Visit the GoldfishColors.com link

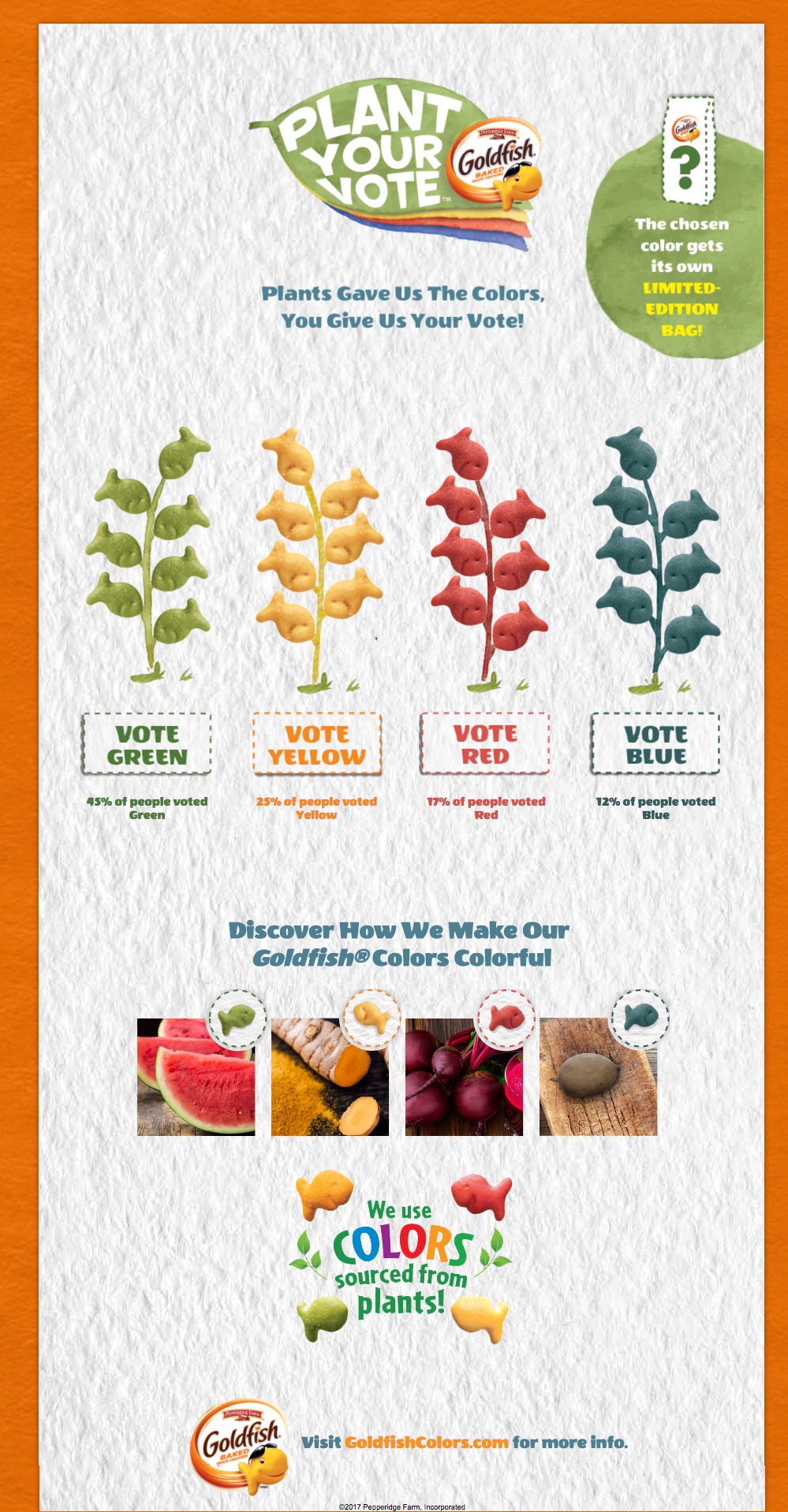(x=426, y=1443)
